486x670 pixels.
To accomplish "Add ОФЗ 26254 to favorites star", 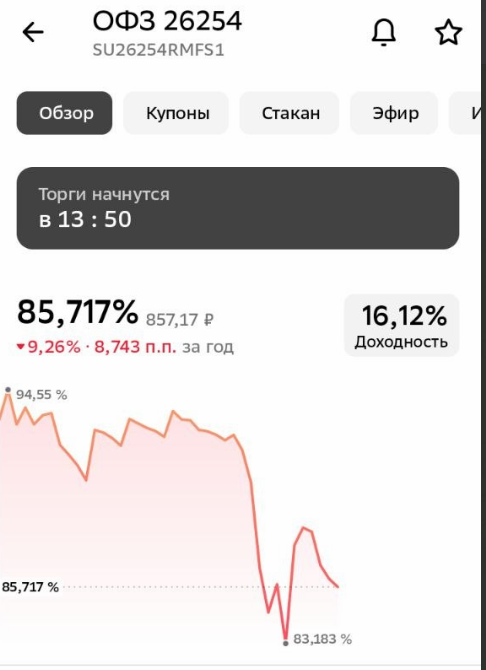I will point(448,32).
